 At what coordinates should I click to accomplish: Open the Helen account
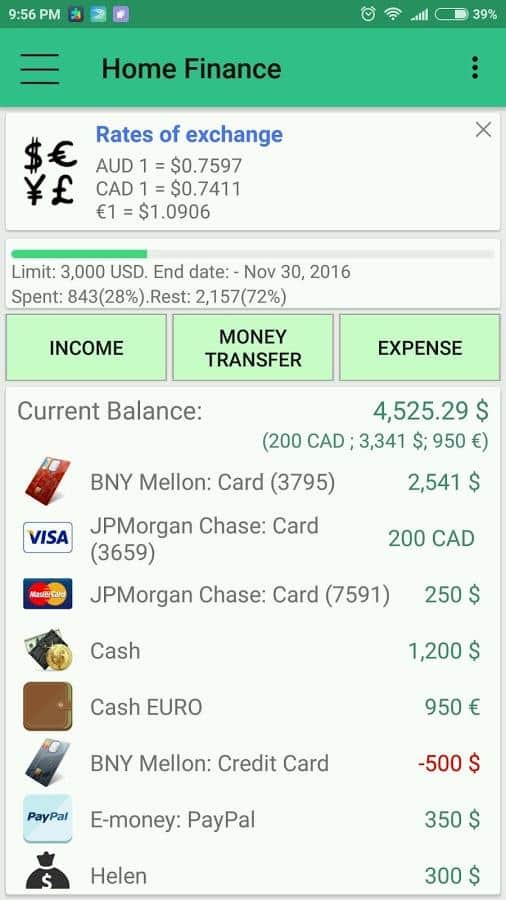[x=253, y=874]
